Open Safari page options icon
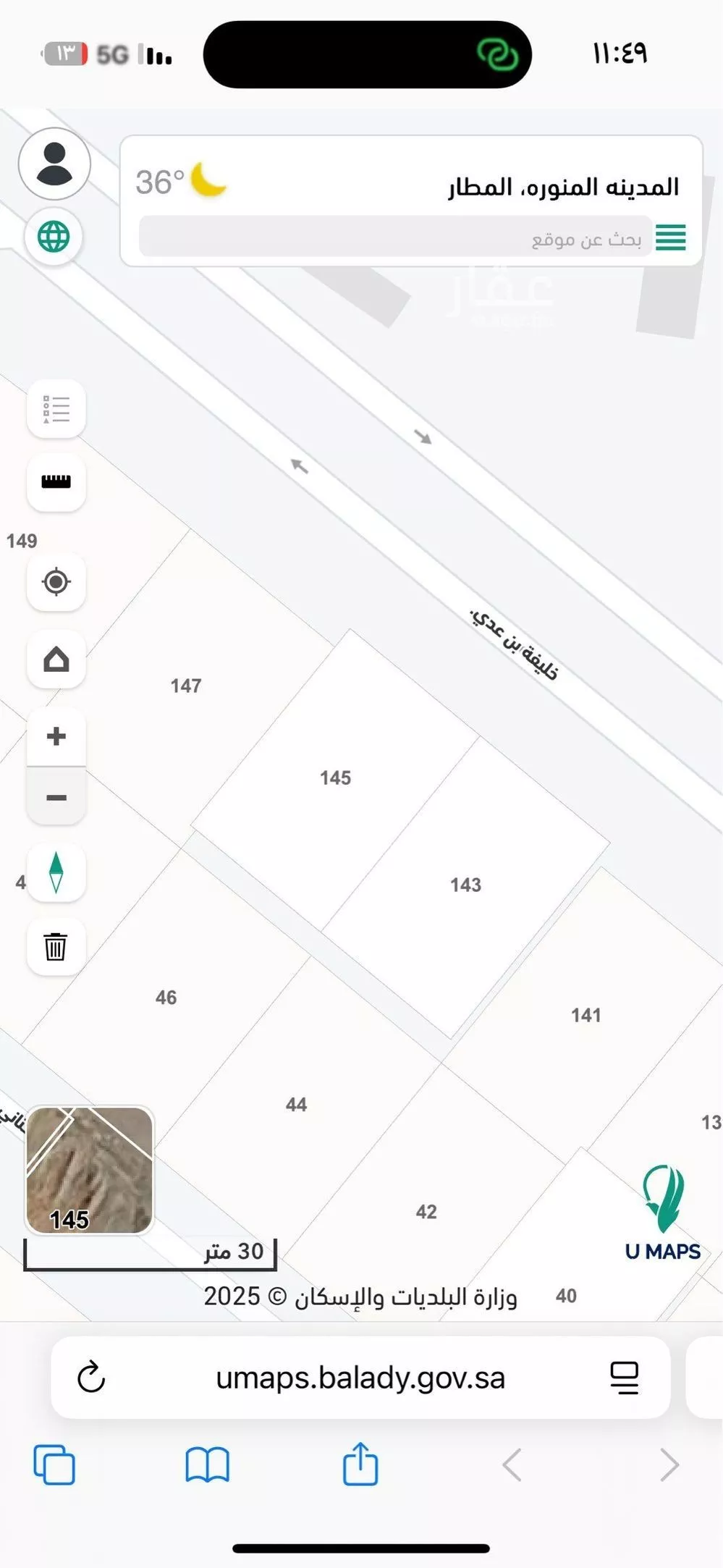This screenshot has height=1568, width=723. coord(624,1378)
